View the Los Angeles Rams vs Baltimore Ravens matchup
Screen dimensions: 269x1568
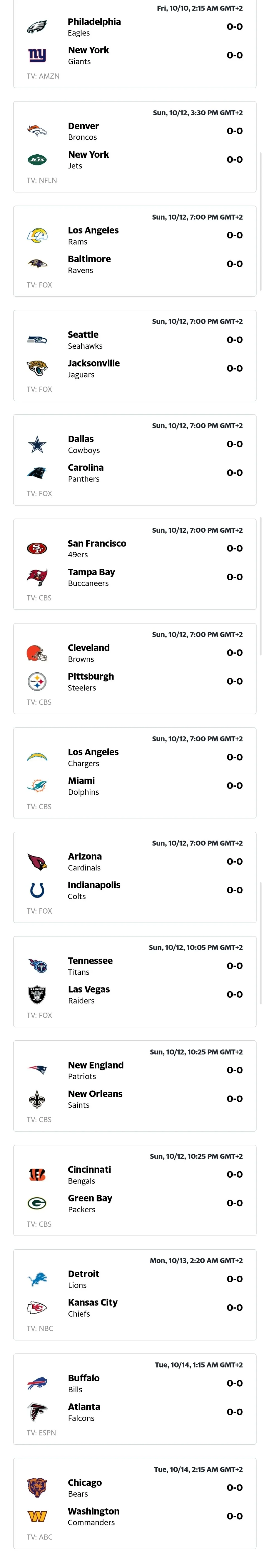point(134,251)
